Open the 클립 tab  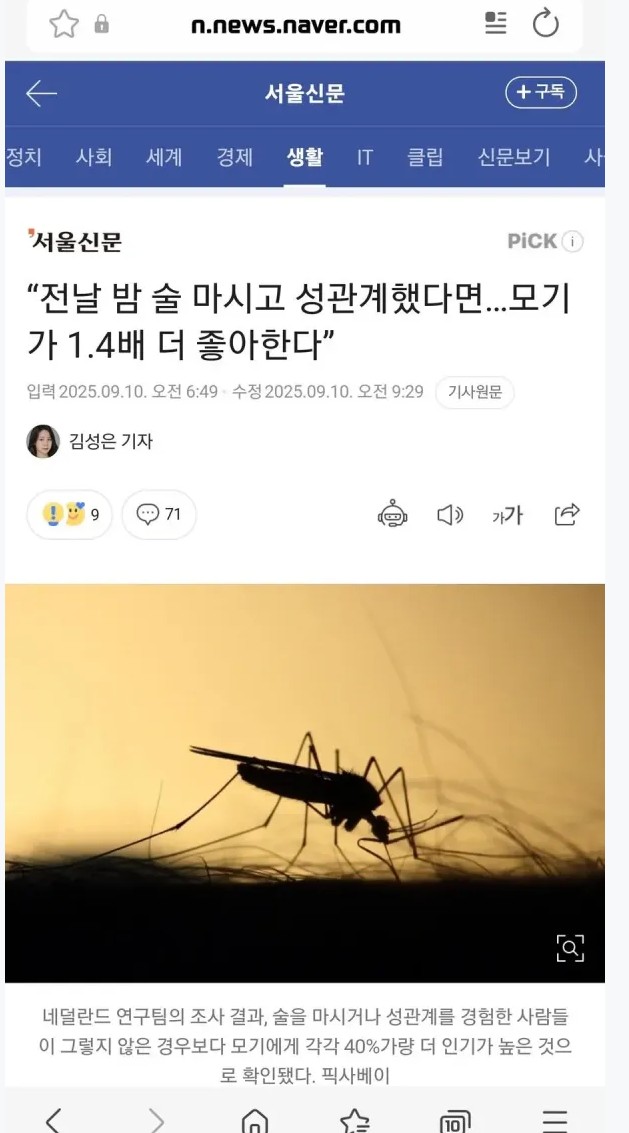click(x=425, y=157)
